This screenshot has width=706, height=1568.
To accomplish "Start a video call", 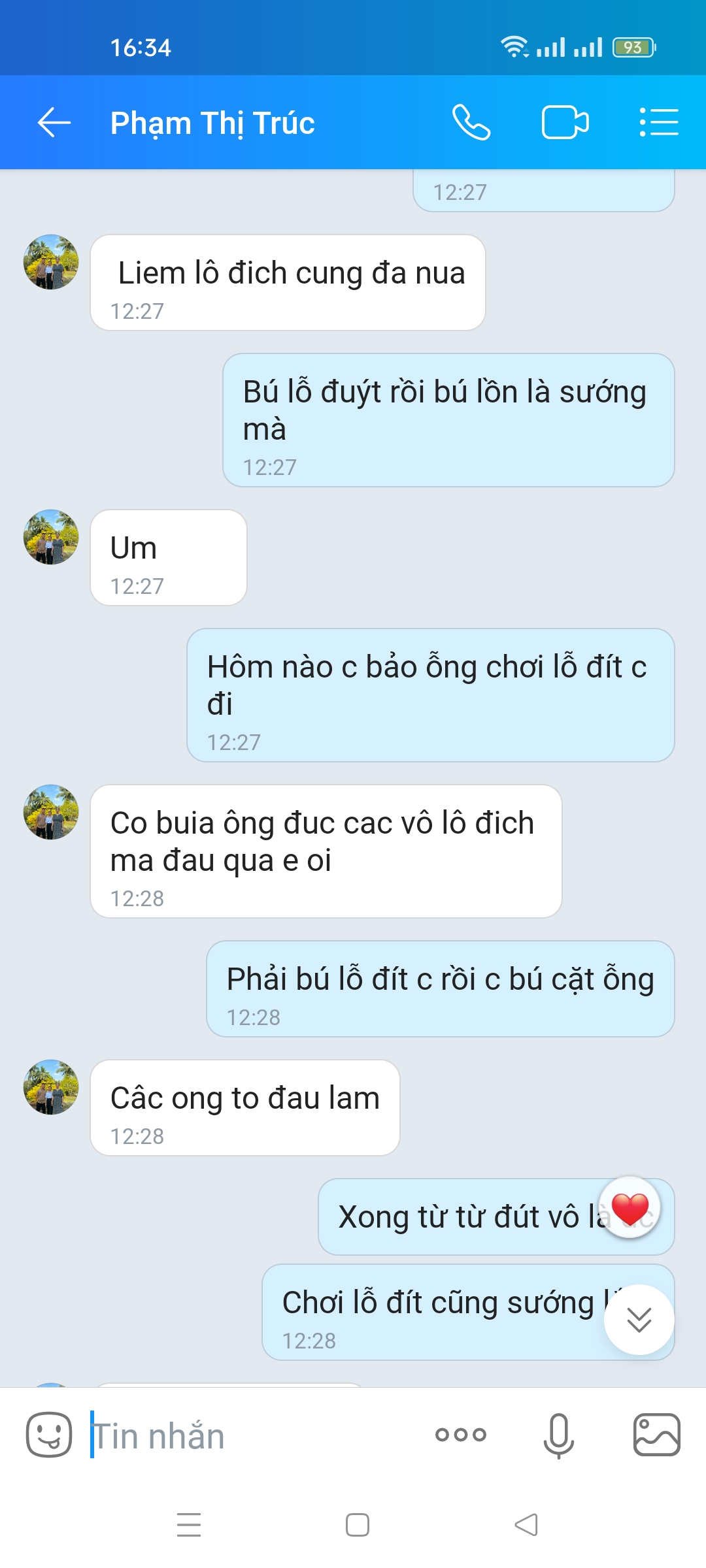I will click(x=565, y=123).
